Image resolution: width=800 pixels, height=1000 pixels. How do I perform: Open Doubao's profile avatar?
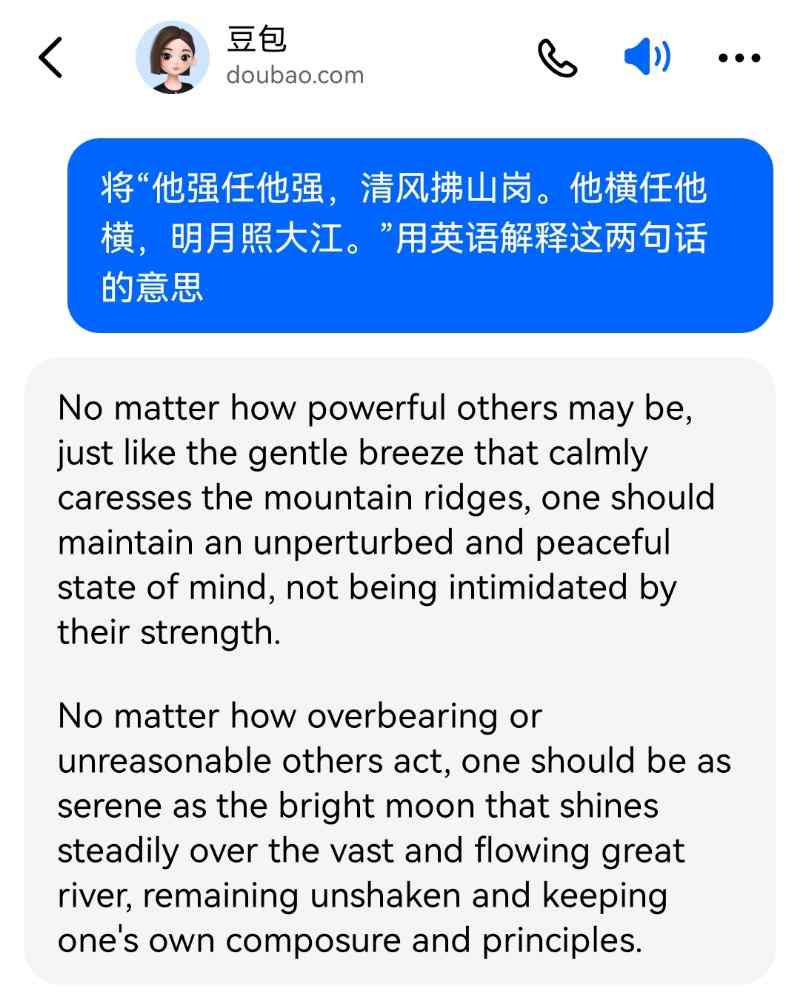point(173,58)
